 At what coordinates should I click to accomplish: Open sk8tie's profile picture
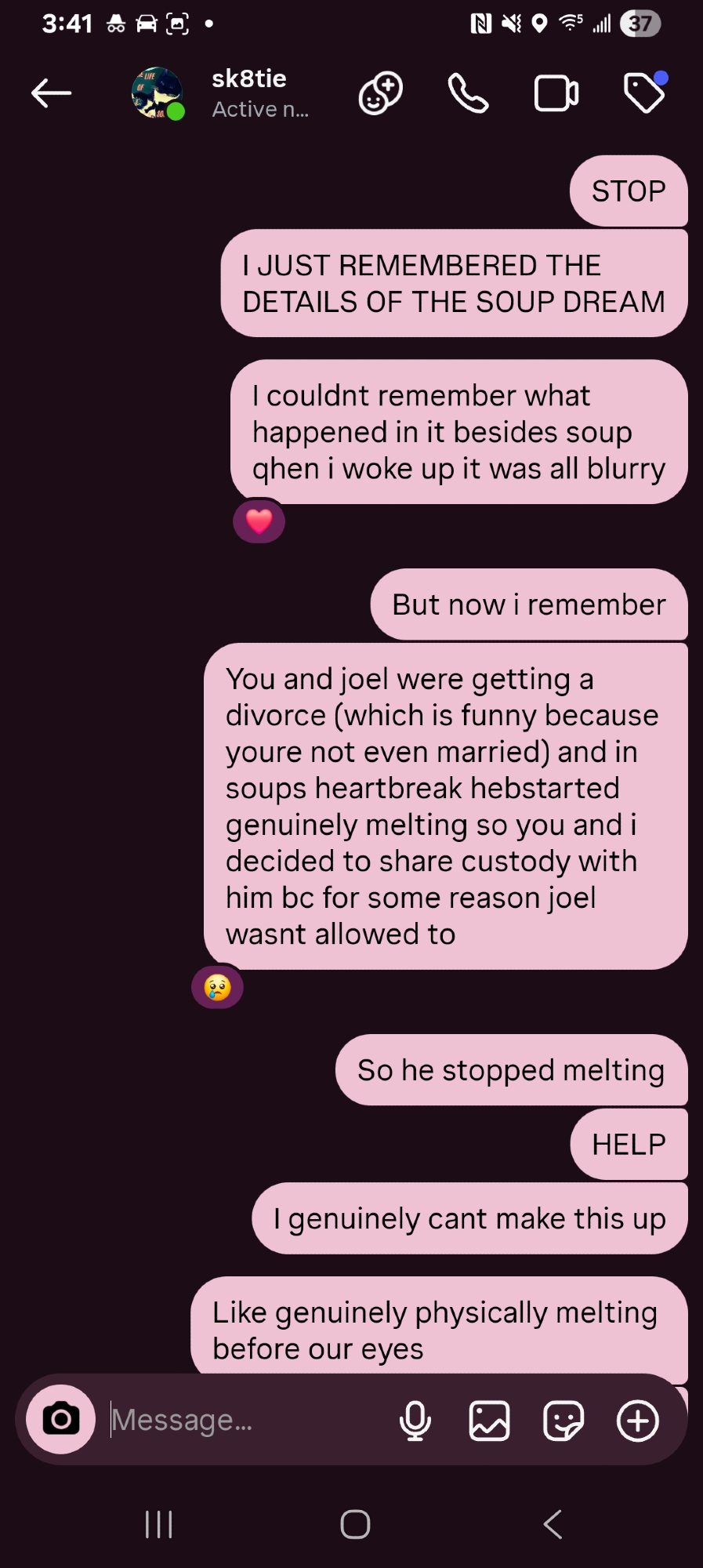point(158,93)
